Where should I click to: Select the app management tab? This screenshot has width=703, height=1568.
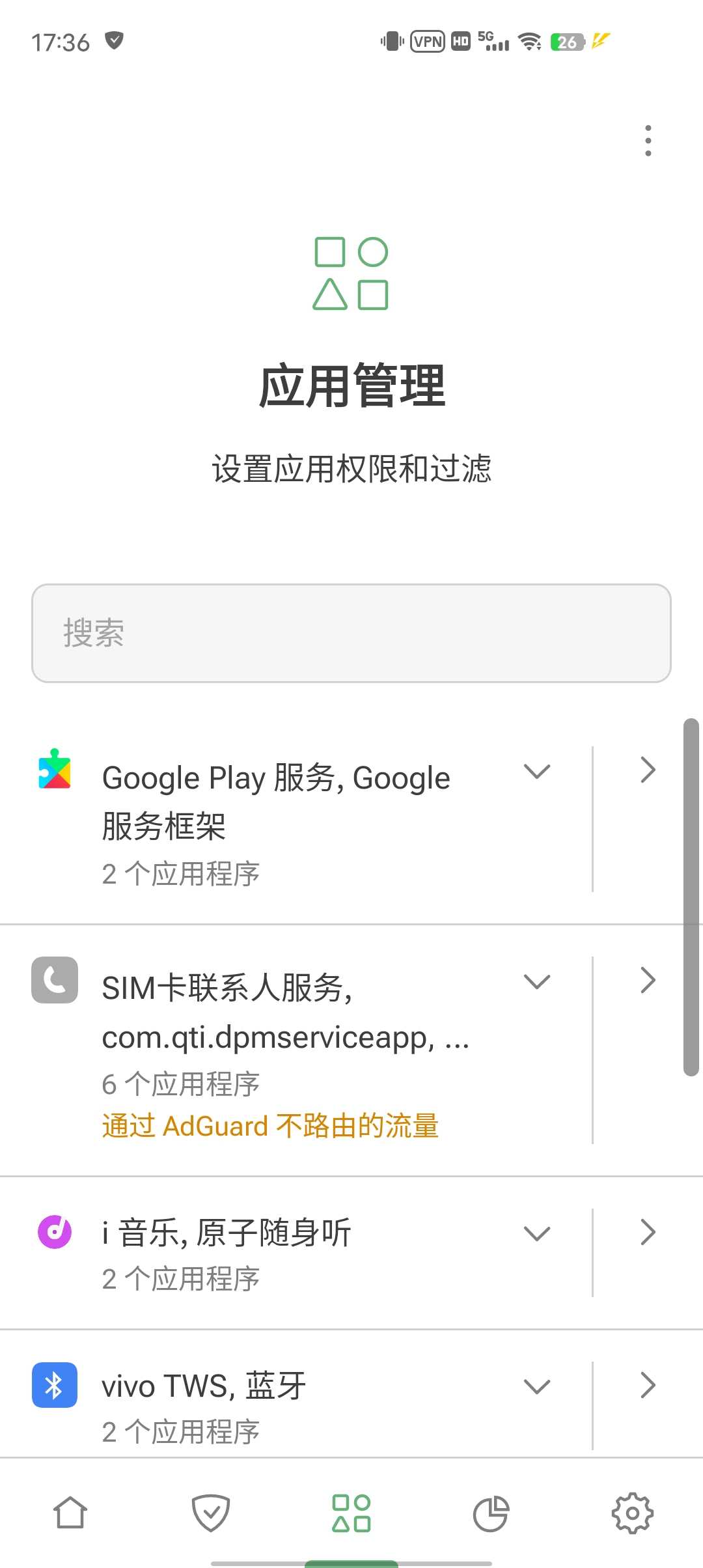[x=351, y=1513]
